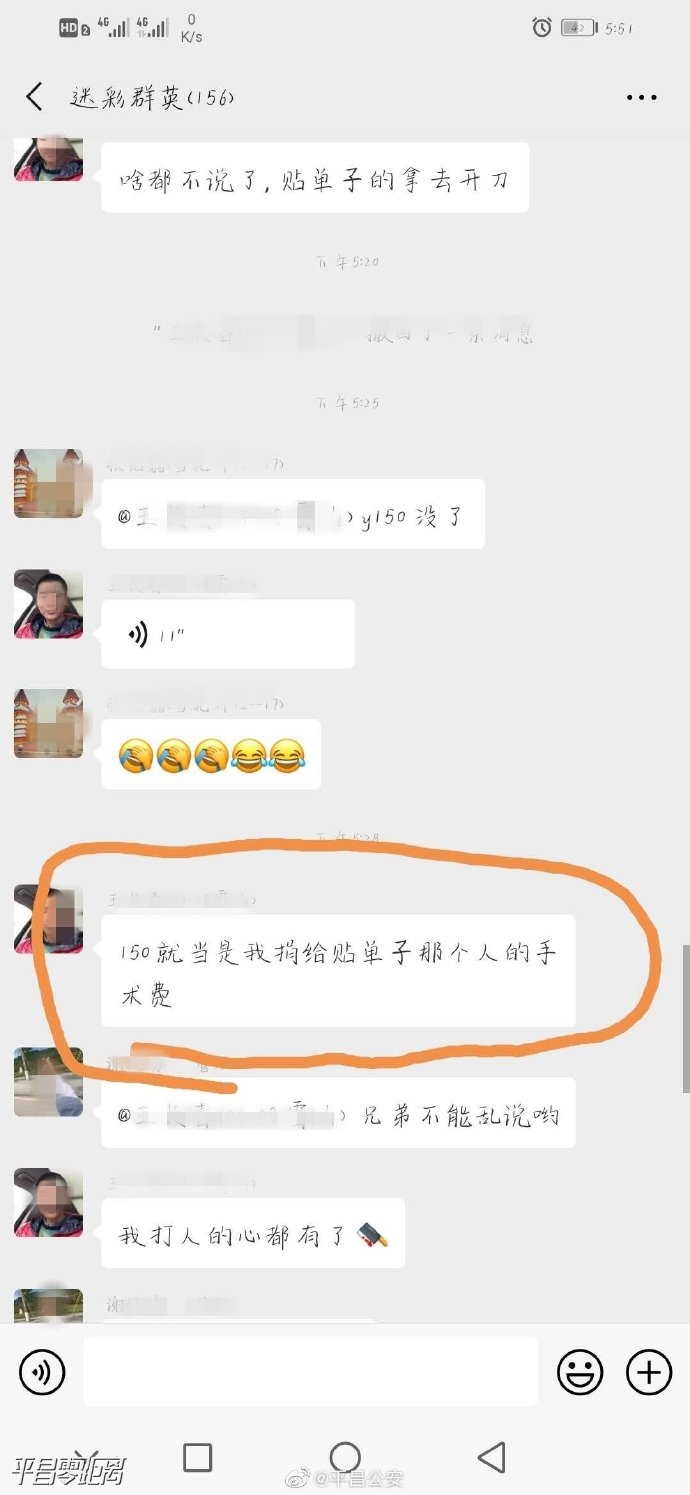Focus the message text field
This screenshot has width=690, height=1495.
310,1371
